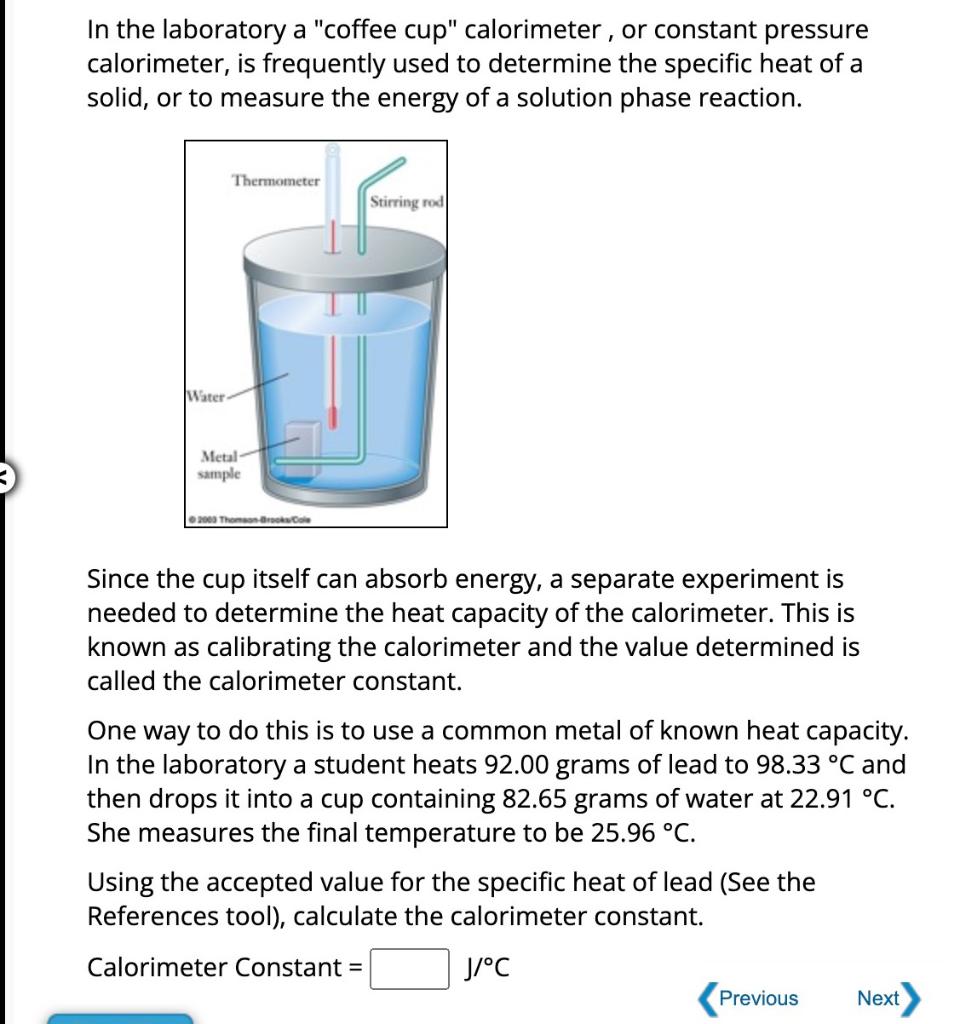Screen dimensions: 960x1024
Task: Click the blue Next chevron icon
Action: (x=912, y=998)
